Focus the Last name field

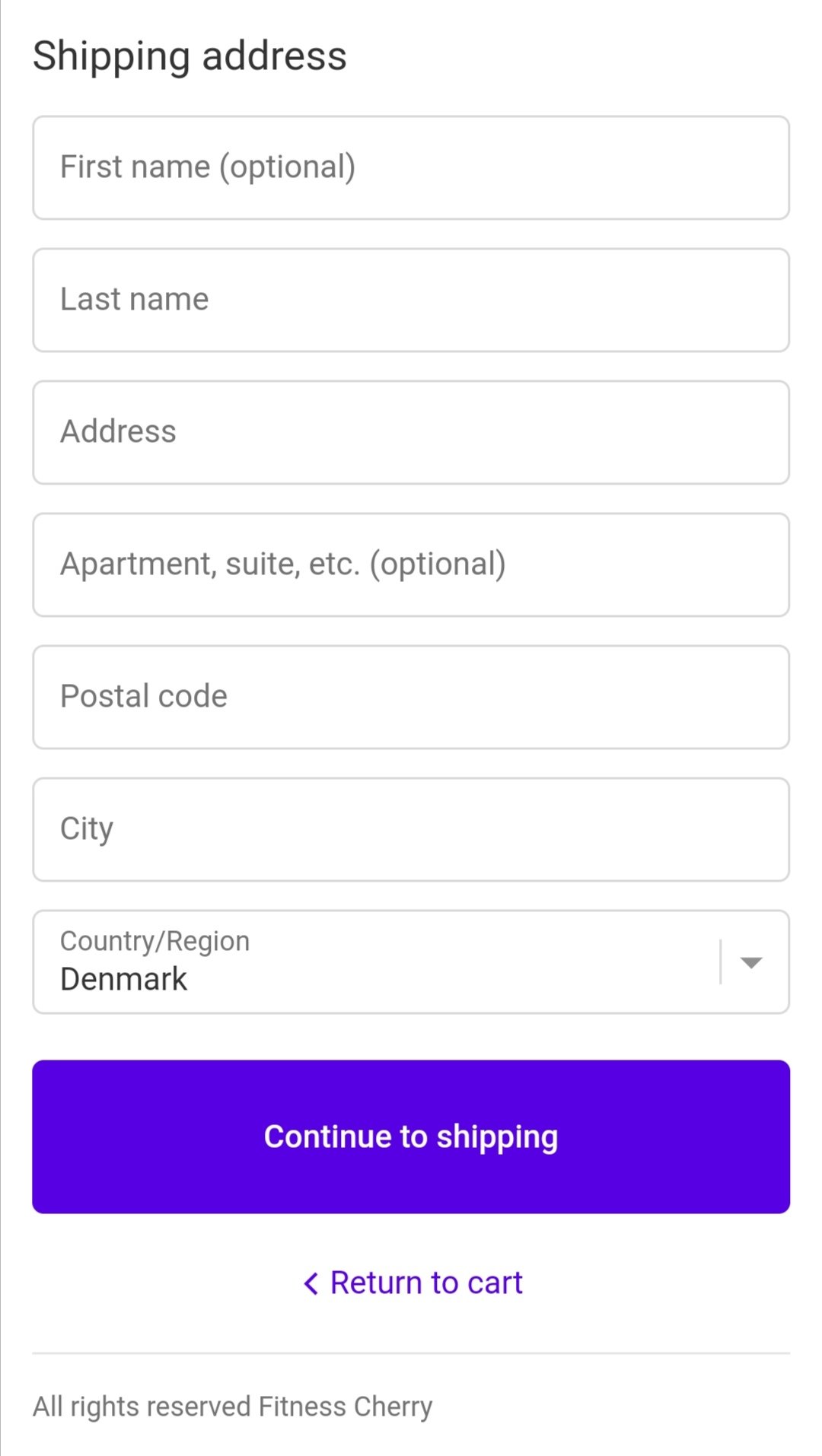[x=411, y=300]
